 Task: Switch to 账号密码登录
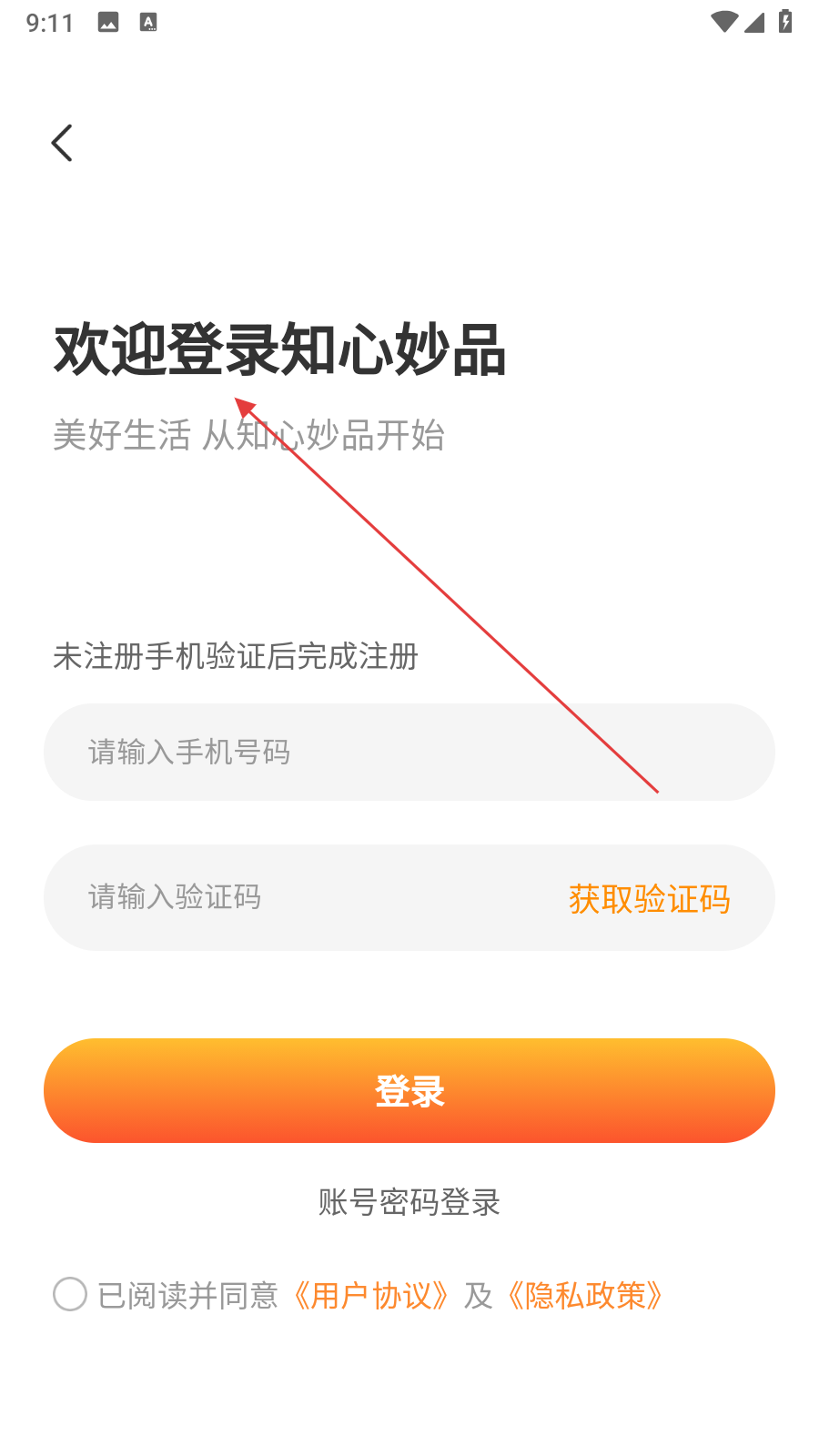pyautogui.click(x=409, y=1202)
